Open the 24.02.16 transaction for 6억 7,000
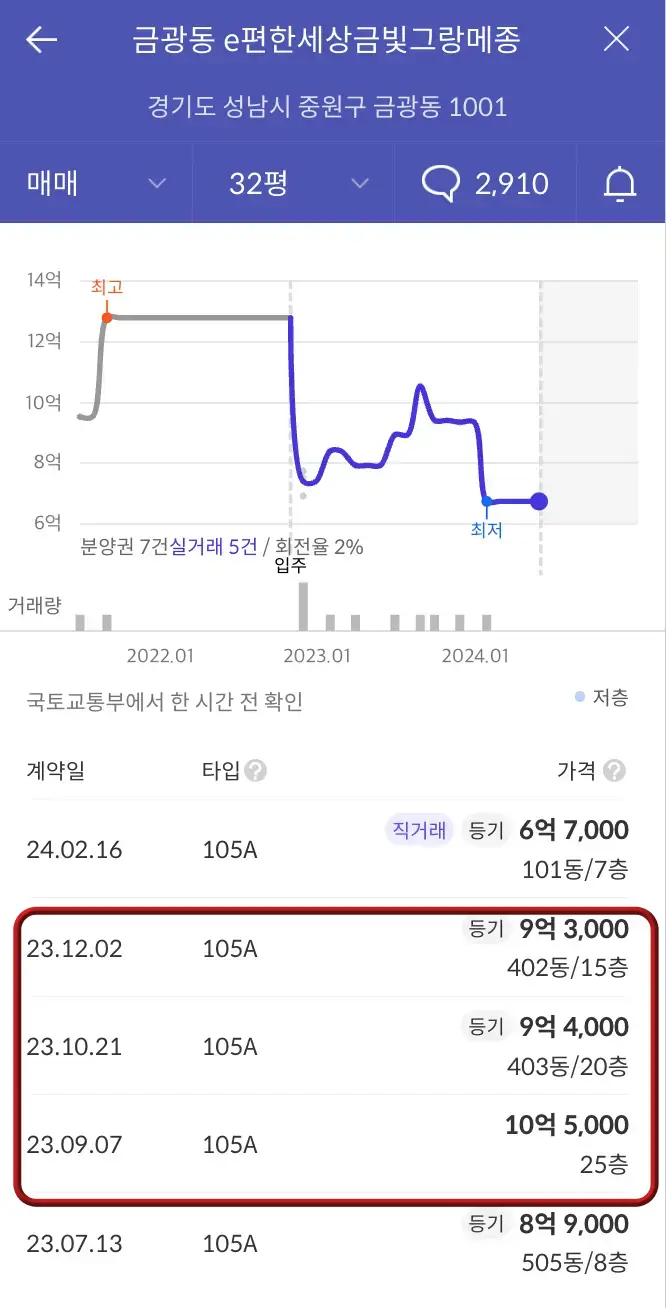 329,849
